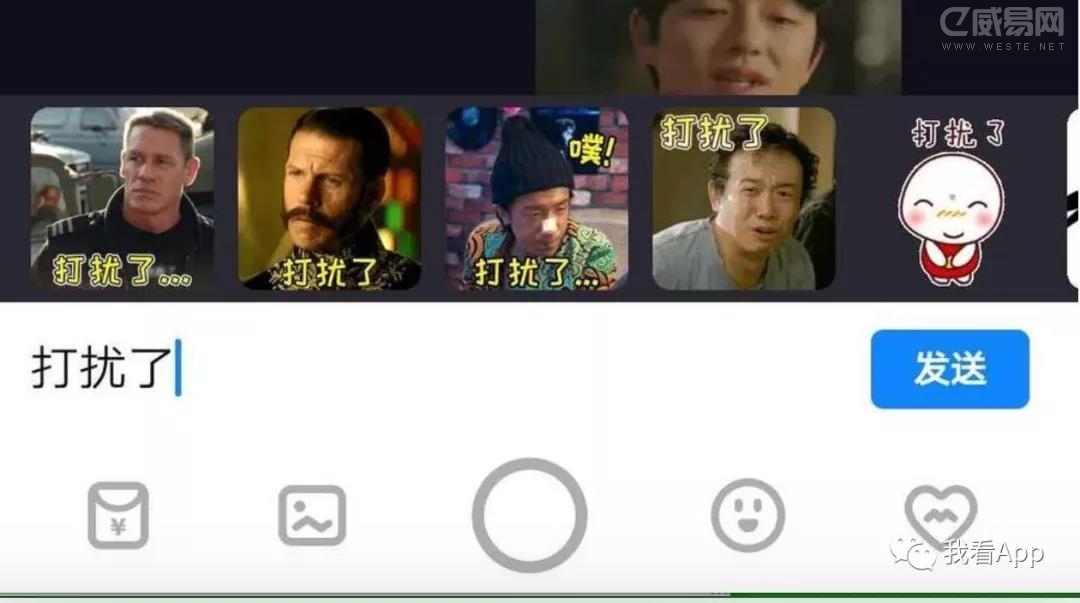Viewport: 1080px width, 603px height.
Task: Open the emoji smiley panel
Action: (x=747, y=516)
